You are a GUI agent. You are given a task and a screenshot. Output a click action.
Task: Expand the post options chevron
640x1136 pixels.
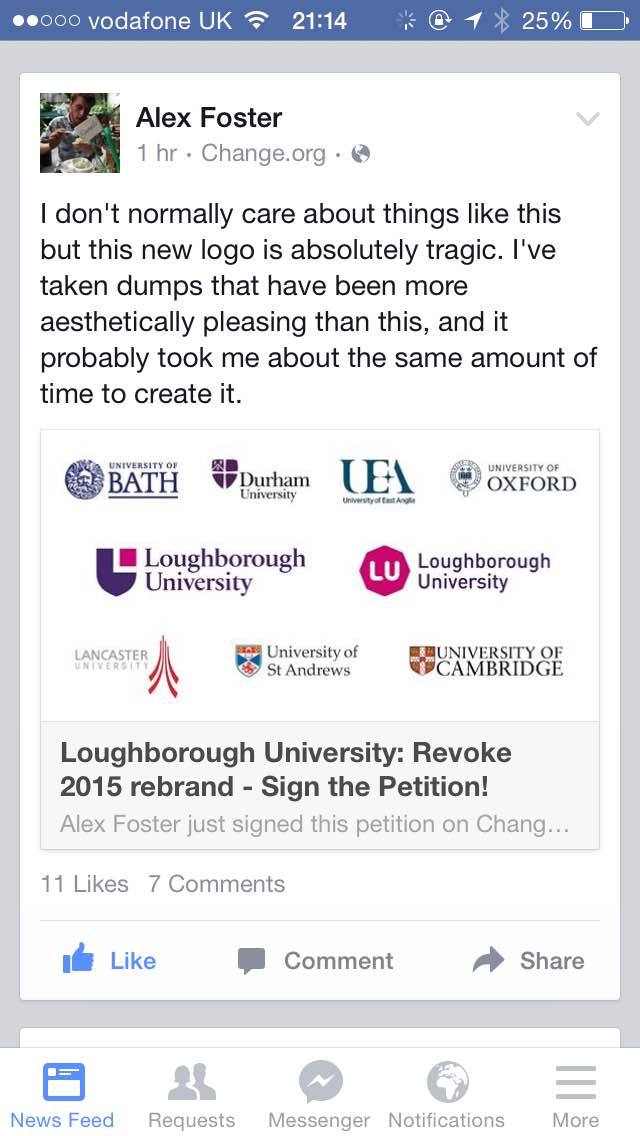[x=587, y=118]
